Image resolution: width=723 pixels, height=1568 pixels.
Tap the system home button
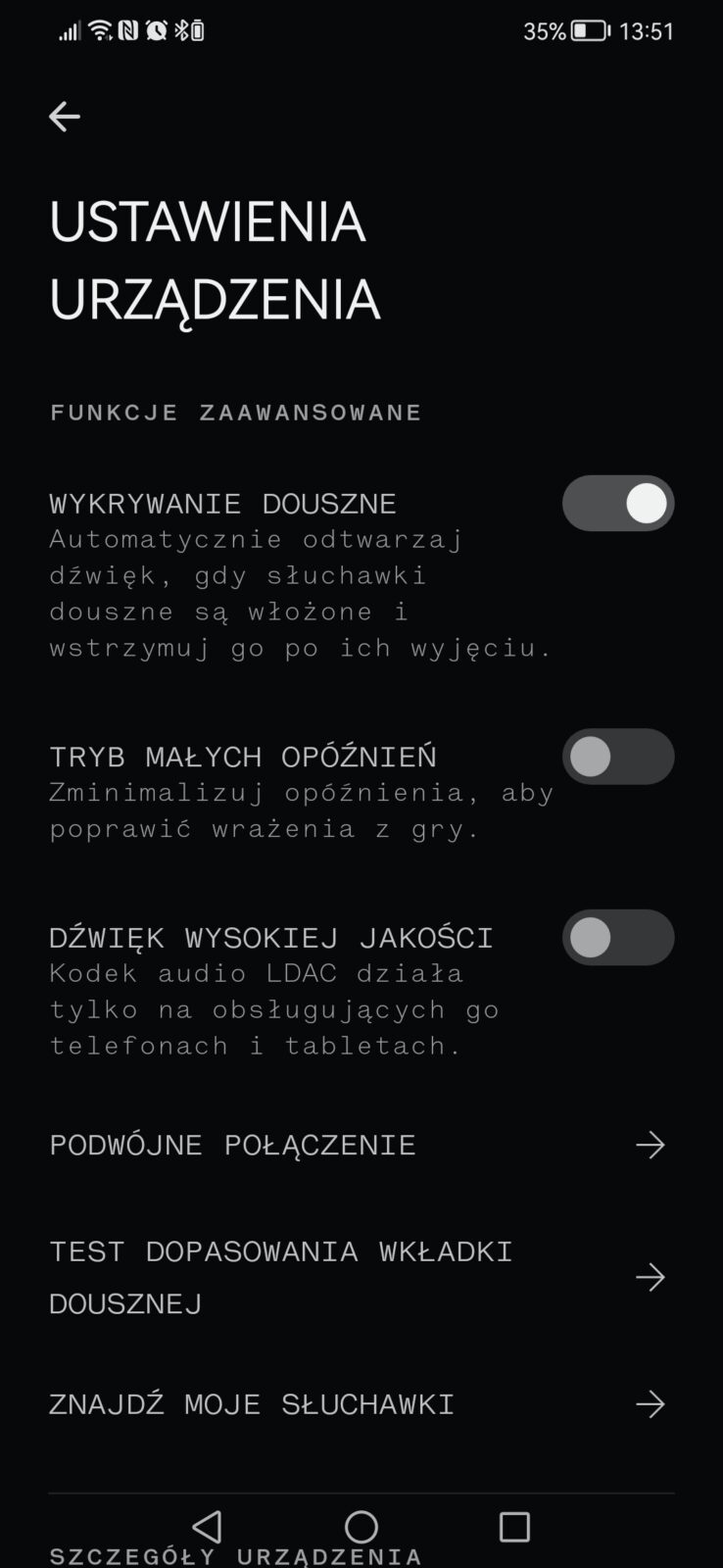click(x=361, y=1526)
